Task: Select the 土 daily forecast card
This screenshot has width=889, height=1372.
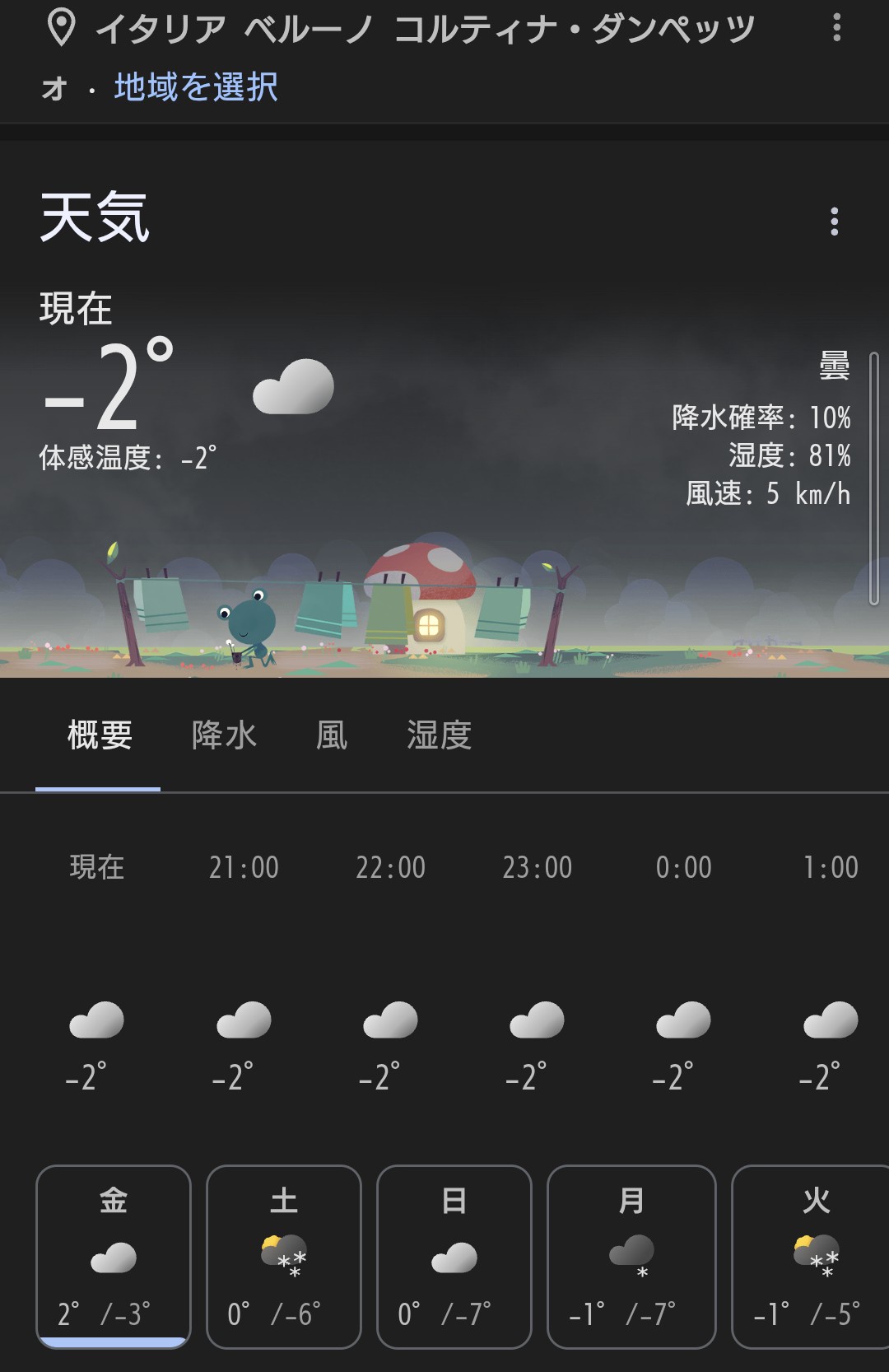Action: coord(284,1256)
